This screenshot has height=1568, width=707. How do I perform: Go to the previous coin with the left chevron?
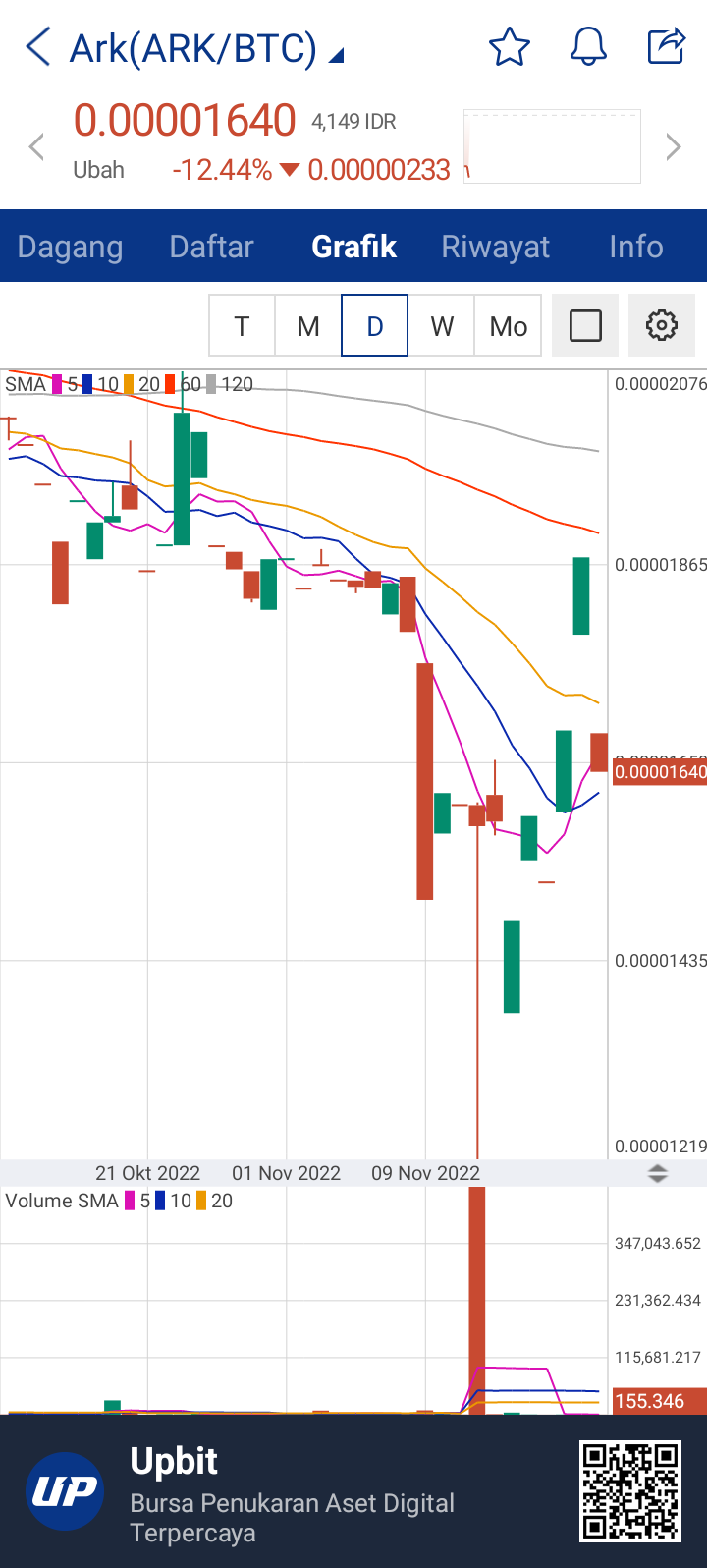tap(36, 147)
